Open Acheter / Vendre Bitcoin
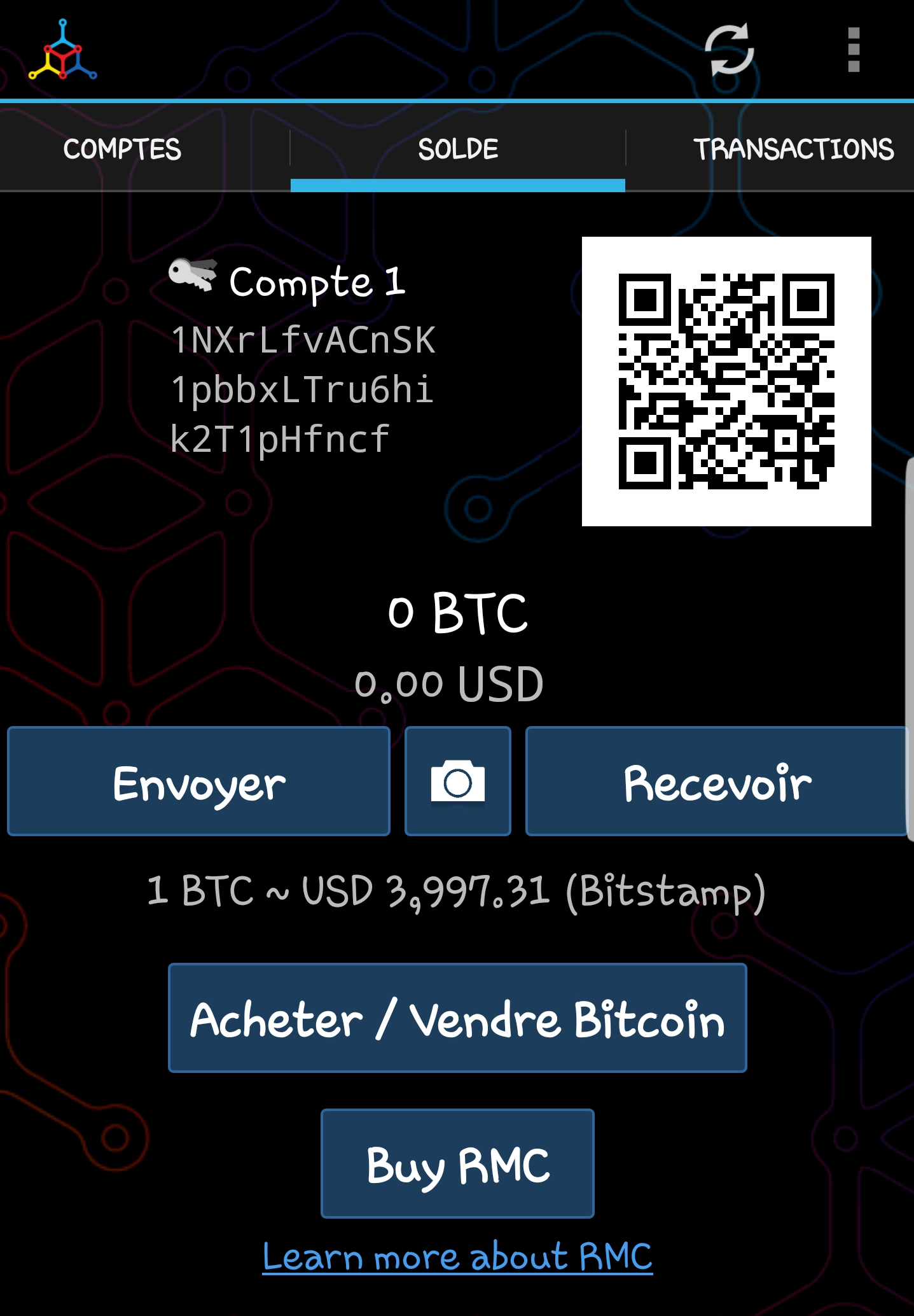 tap(457, 1018)
